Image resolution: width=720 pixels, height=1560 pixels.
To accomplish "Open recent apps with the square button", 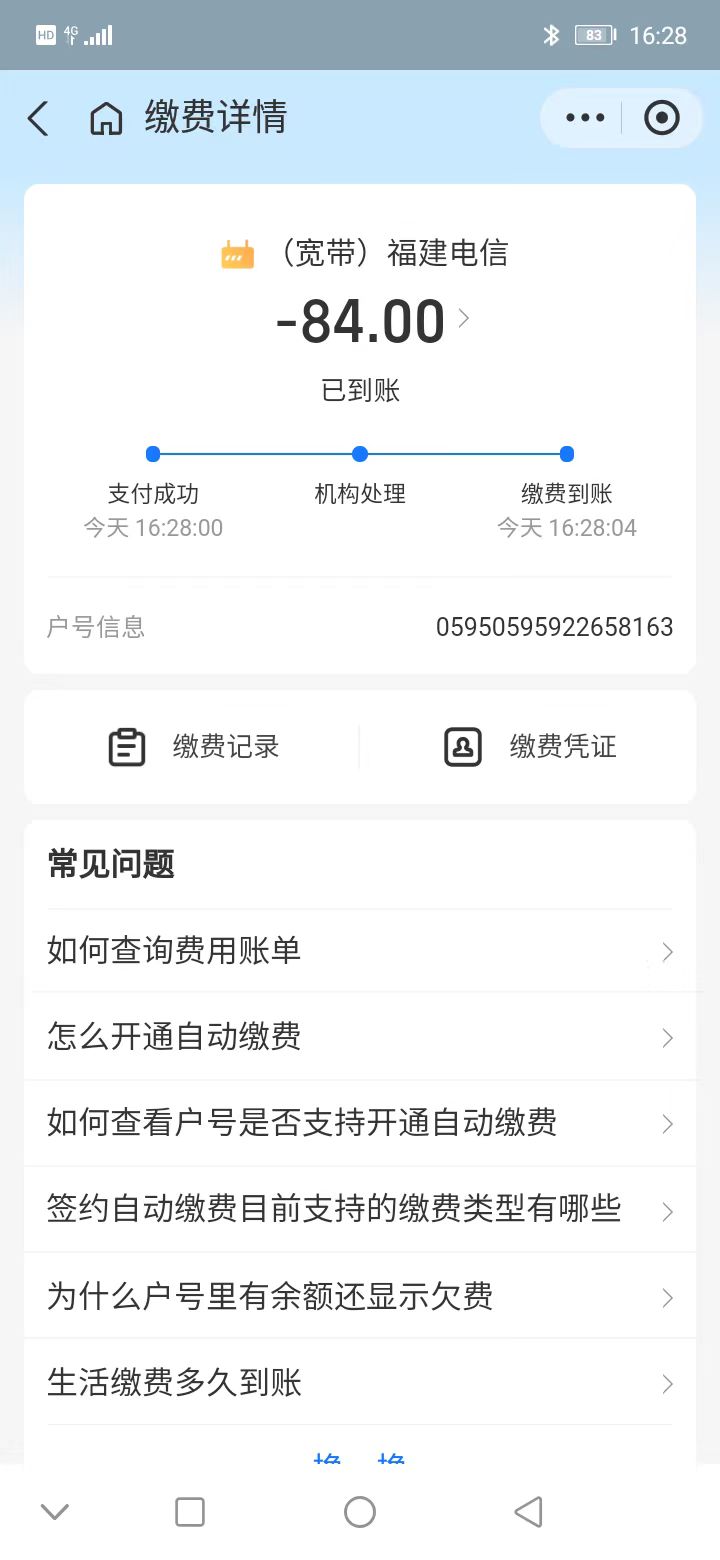I will [190, 1512].
